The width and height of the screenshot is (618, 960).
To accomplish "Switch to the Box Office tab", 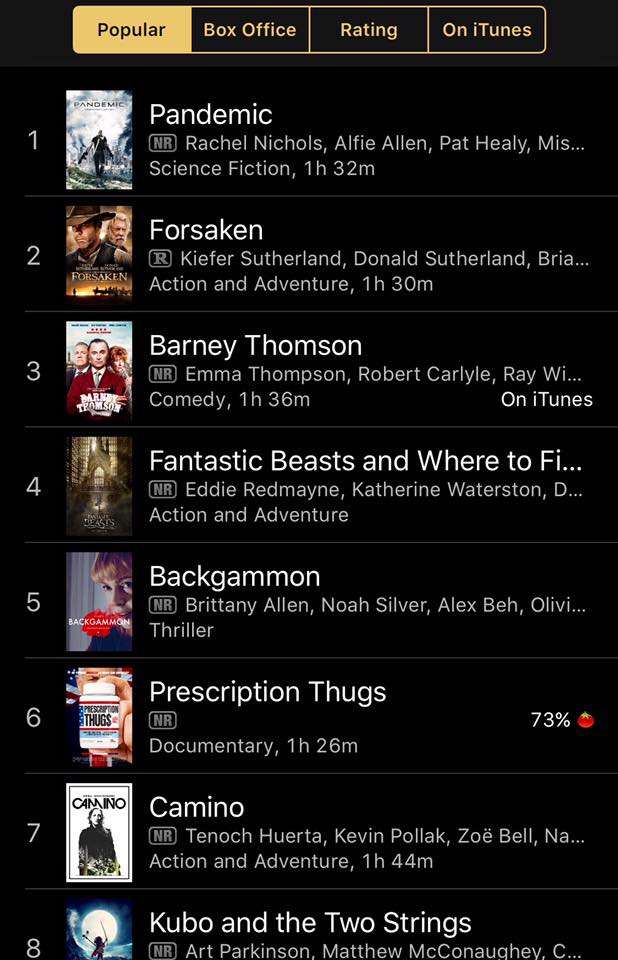I will point(249,30).
